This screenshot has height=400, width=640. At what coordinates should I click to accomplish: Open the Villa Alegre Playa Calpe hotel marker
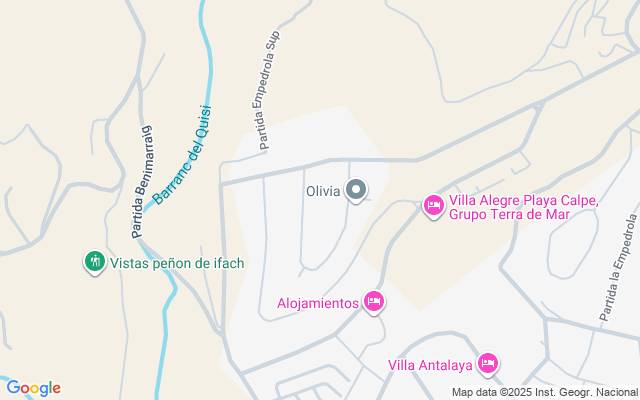tap(433, 206)
